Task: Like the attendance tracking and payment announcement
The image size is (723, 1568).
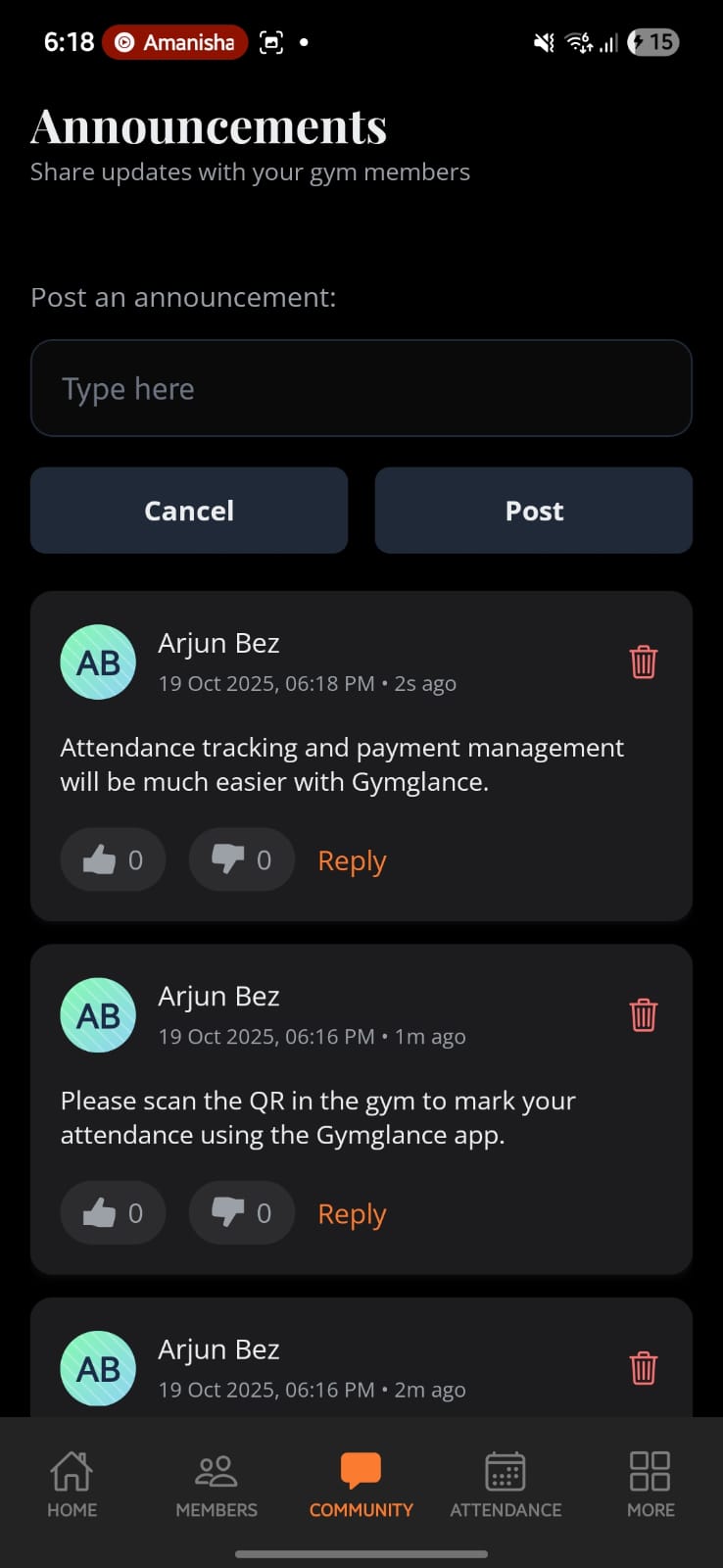Action: pyautogui.click(x=113, y=859)
